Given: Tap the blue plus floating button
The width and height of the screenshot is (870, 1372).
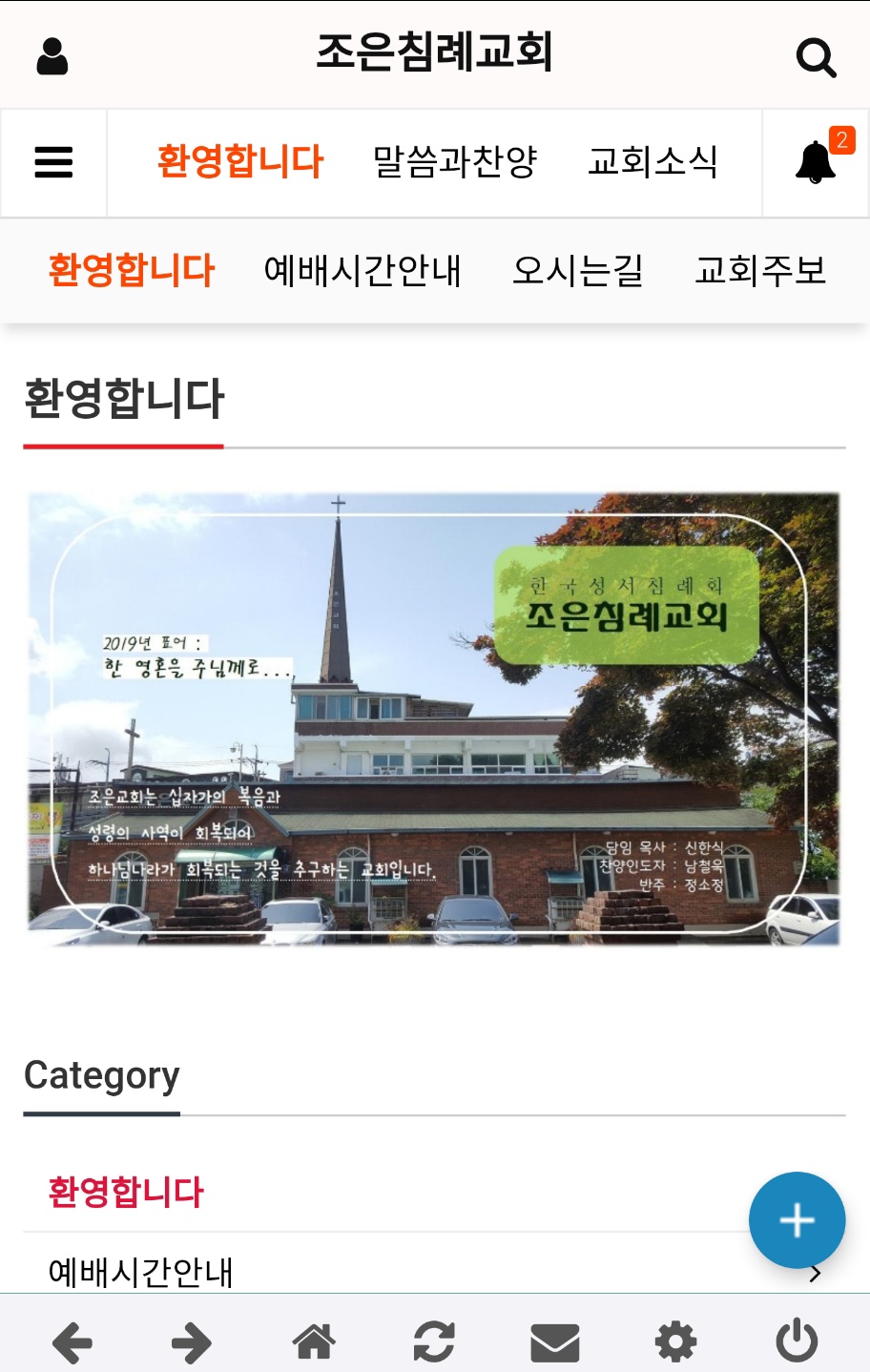Looking at the screenshot, I should tap(797, 1219).
